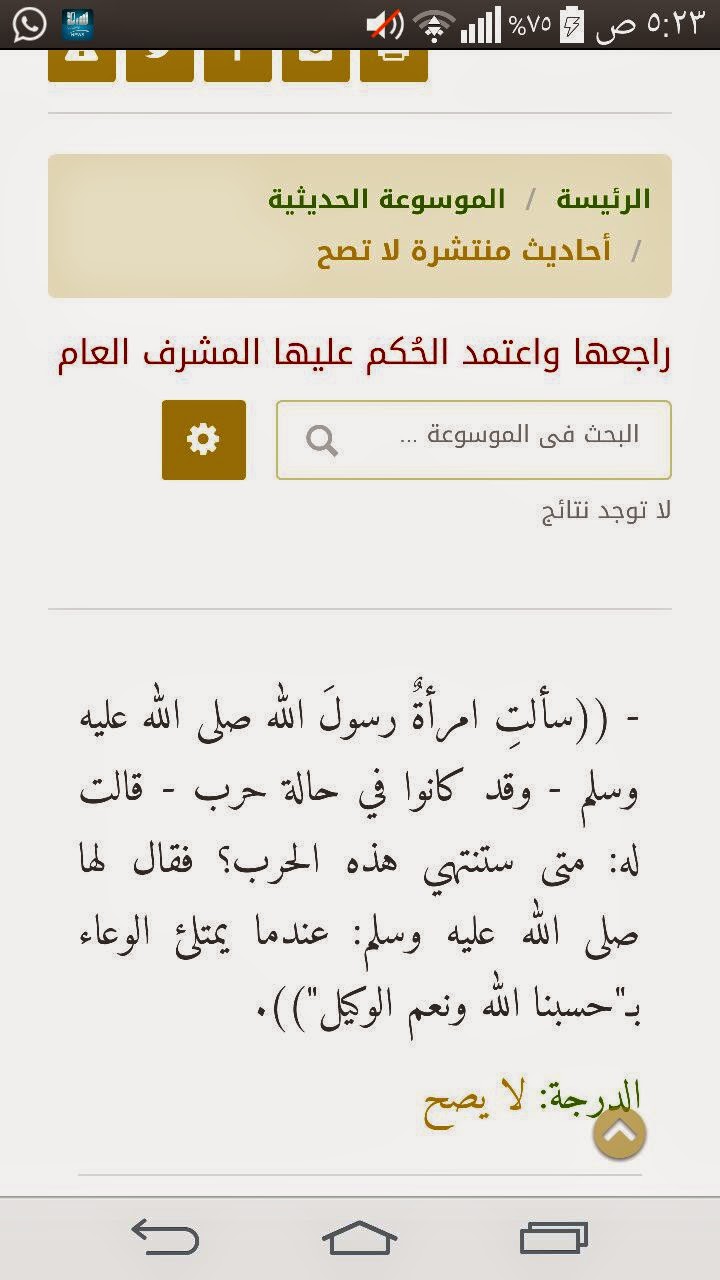
Task: Open the الموسوعة الحديثية breadcrumb link
Action: (x=387, y=199)
